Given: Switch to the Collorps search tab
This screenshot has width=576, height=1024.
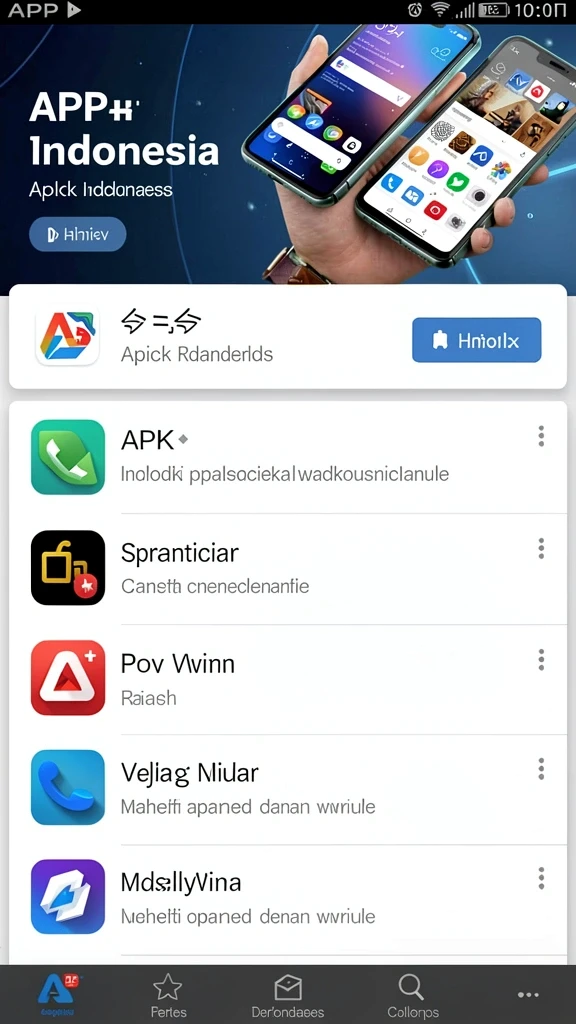Looking at the screenshot, I should (413, 995).
